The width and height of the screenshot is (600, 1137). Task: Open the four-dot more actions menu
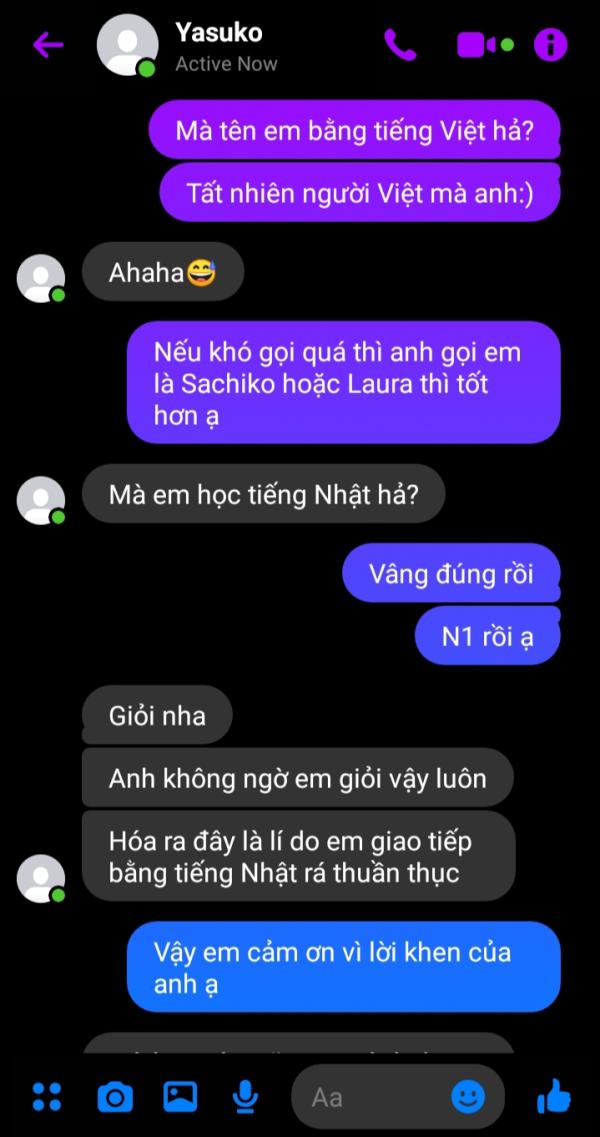(x=47, y=1096)
